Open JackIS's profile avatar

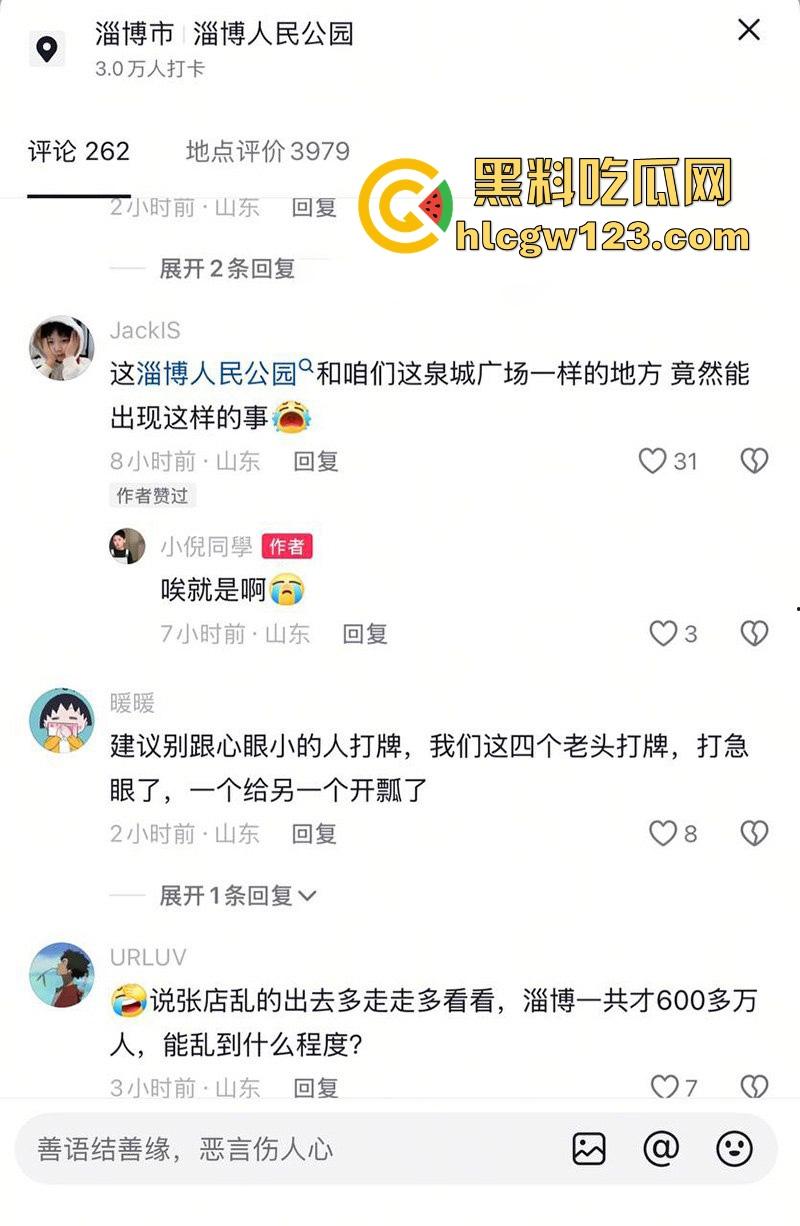click(x=61, y=348)
